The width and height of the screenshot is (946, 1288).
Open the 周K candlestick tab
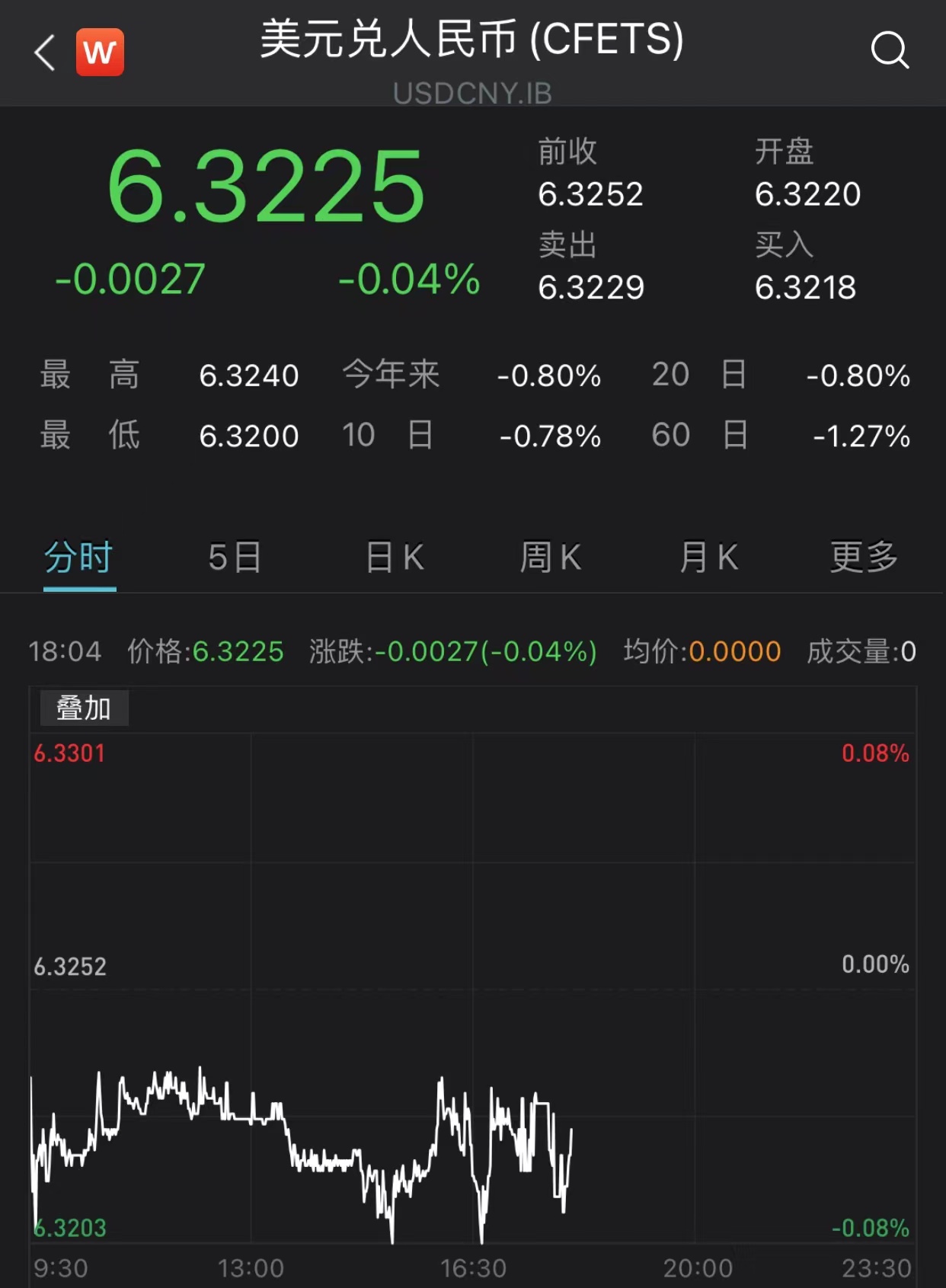pyautogui.click(x=551, y=558)
